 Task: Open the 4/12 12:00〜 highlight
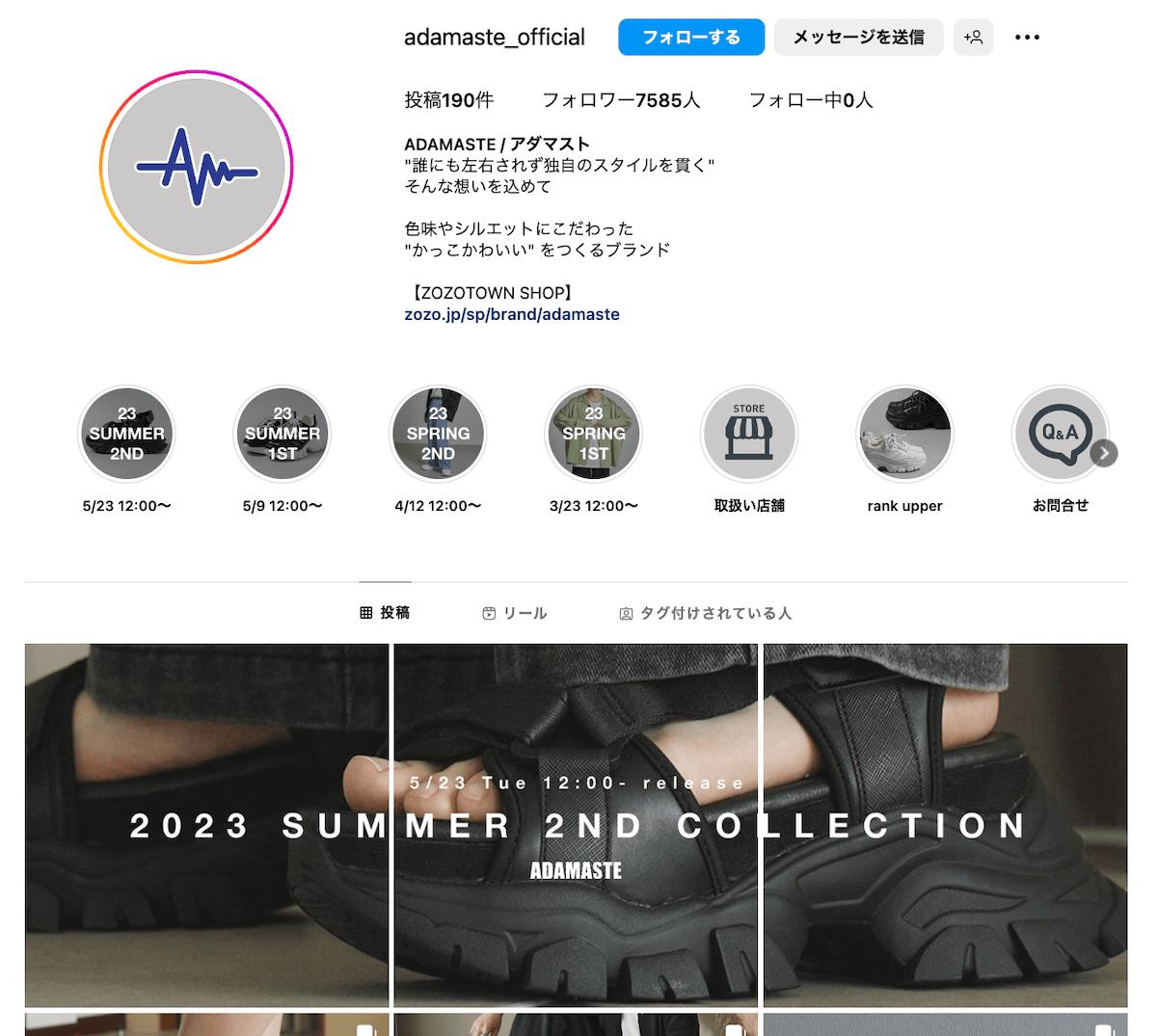point(438,435)
